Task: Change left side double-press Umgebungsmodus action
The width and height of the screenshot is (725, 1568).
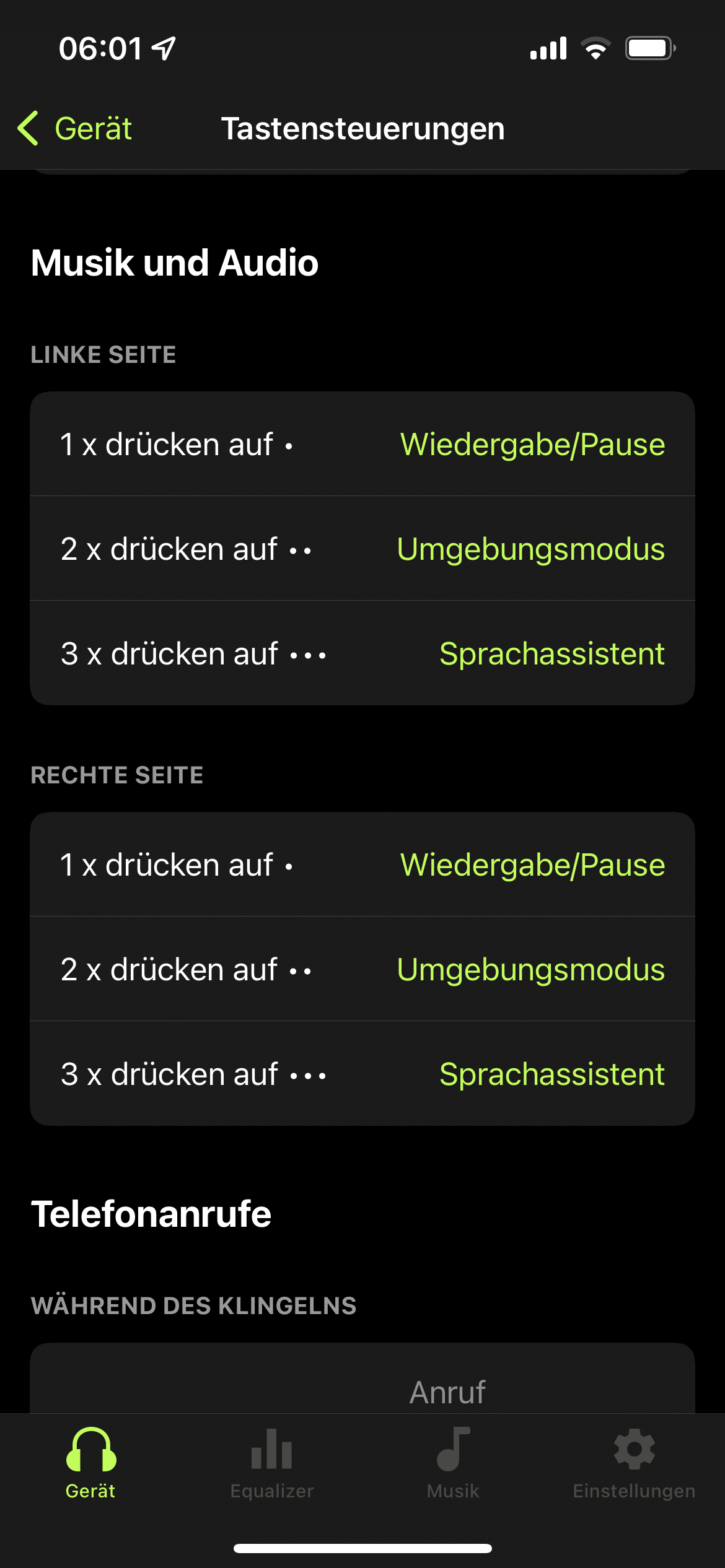Action: pyautogui.click(x=530, y=549)
